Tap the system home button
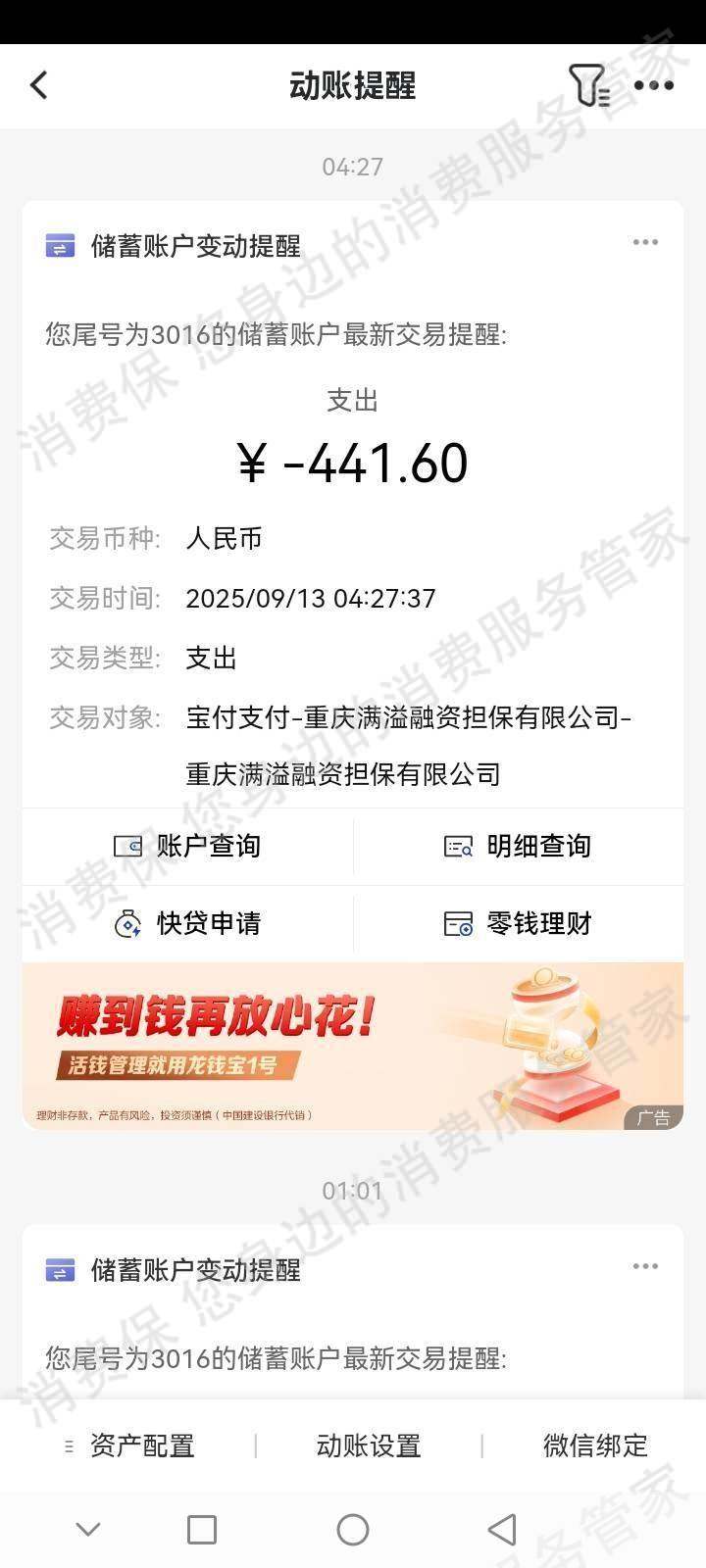Screen dimensions: 706x1568 coord(353,1530)
